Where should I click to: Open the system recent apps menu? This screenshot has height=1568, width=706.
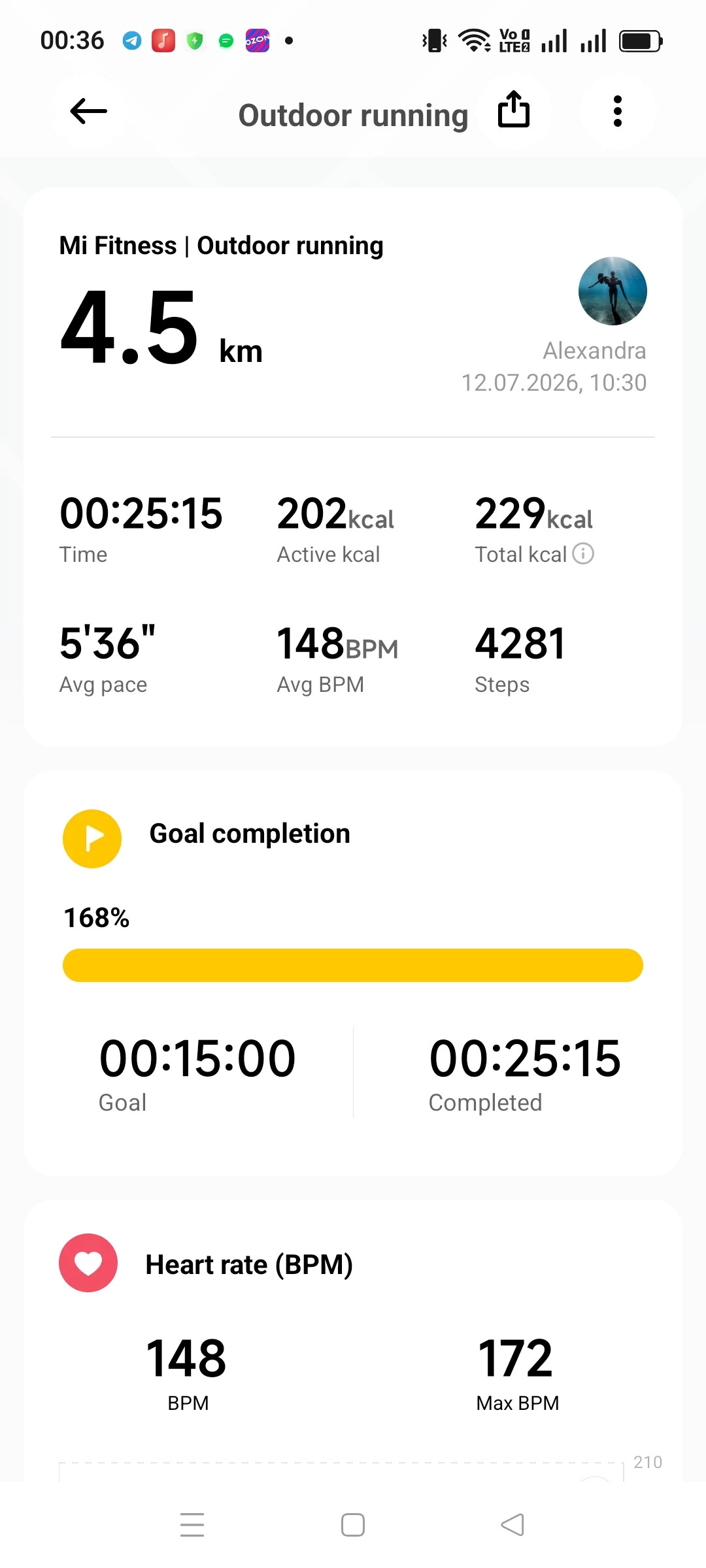192,1524
